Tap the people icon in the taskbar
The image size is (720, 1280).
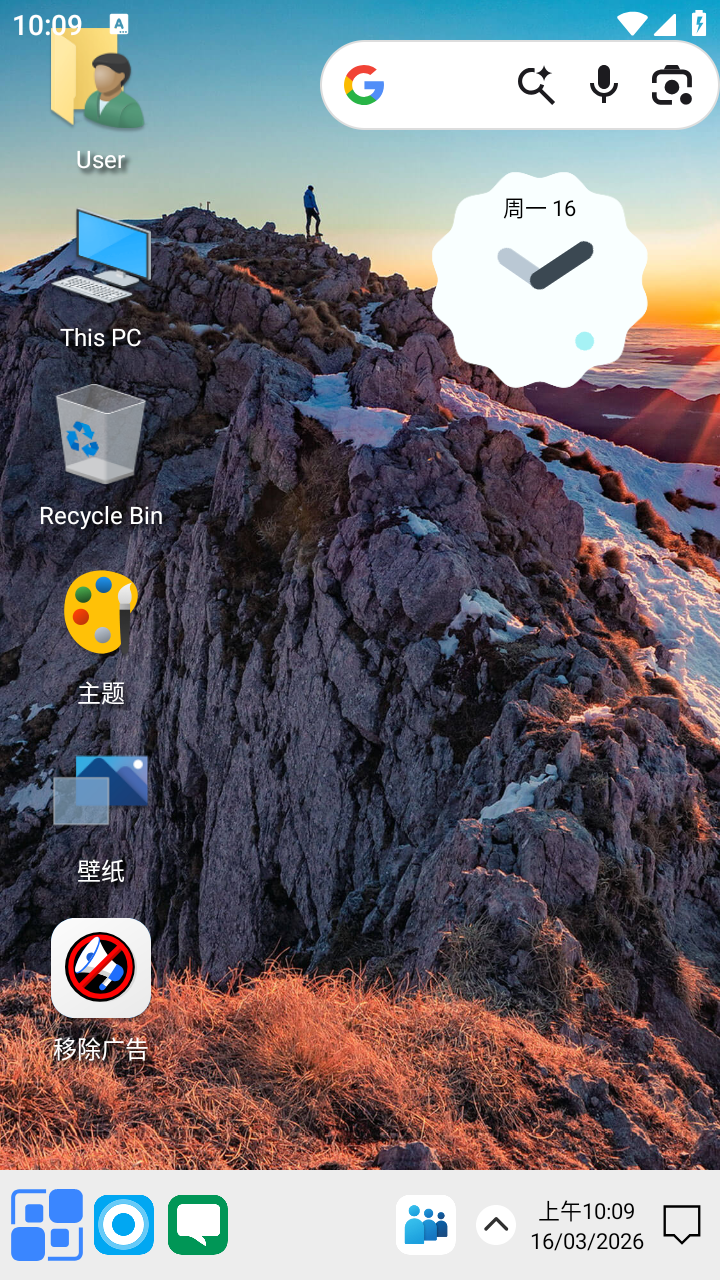425,1223
